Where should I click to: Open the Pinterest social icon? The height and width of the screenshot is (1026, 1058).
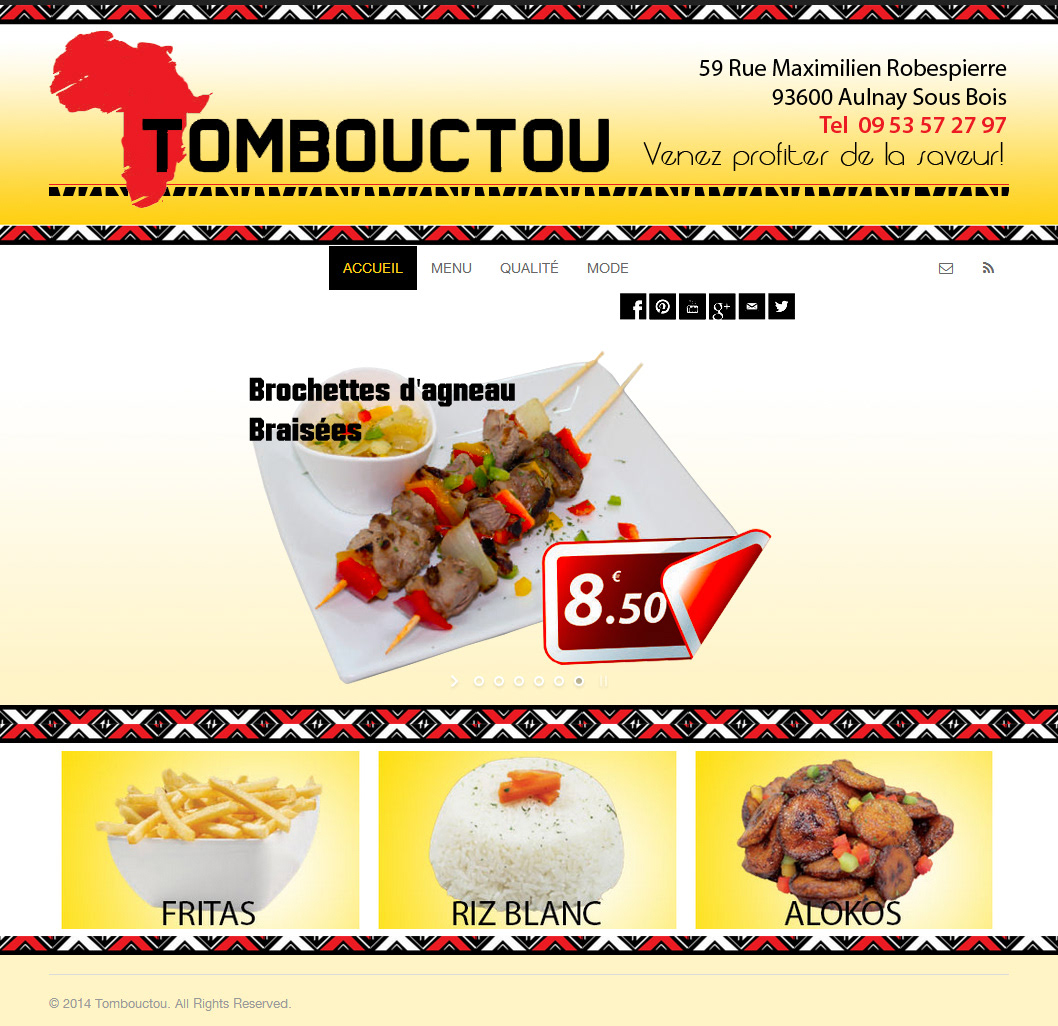[x=663, y=307]
